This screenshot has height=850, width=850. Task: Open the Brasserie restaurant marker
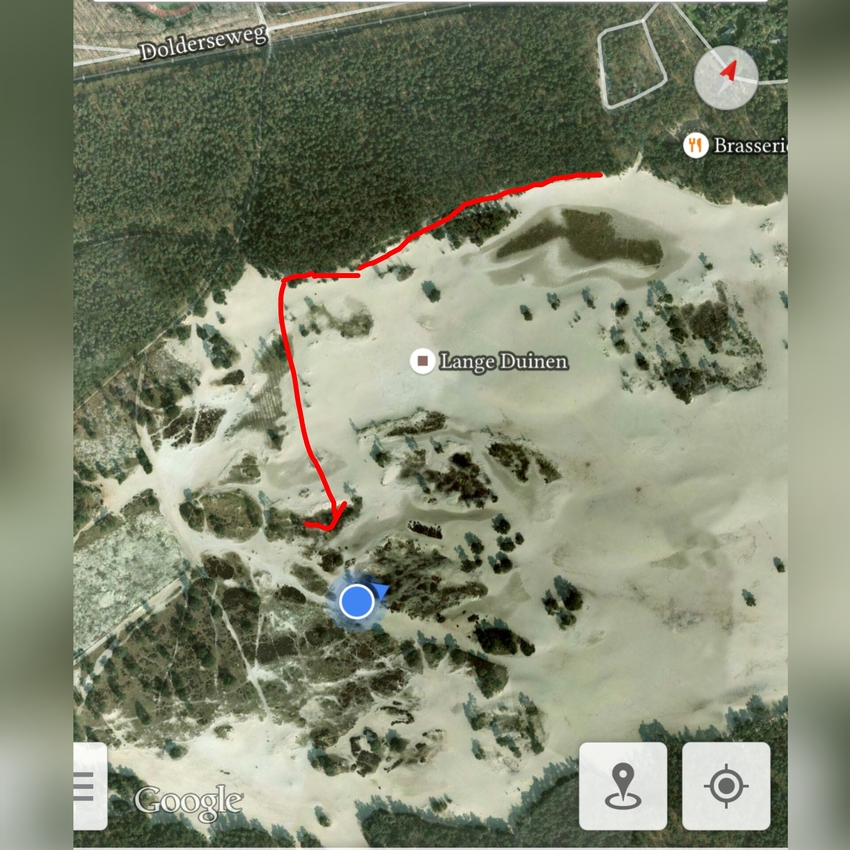click(695, 146)
